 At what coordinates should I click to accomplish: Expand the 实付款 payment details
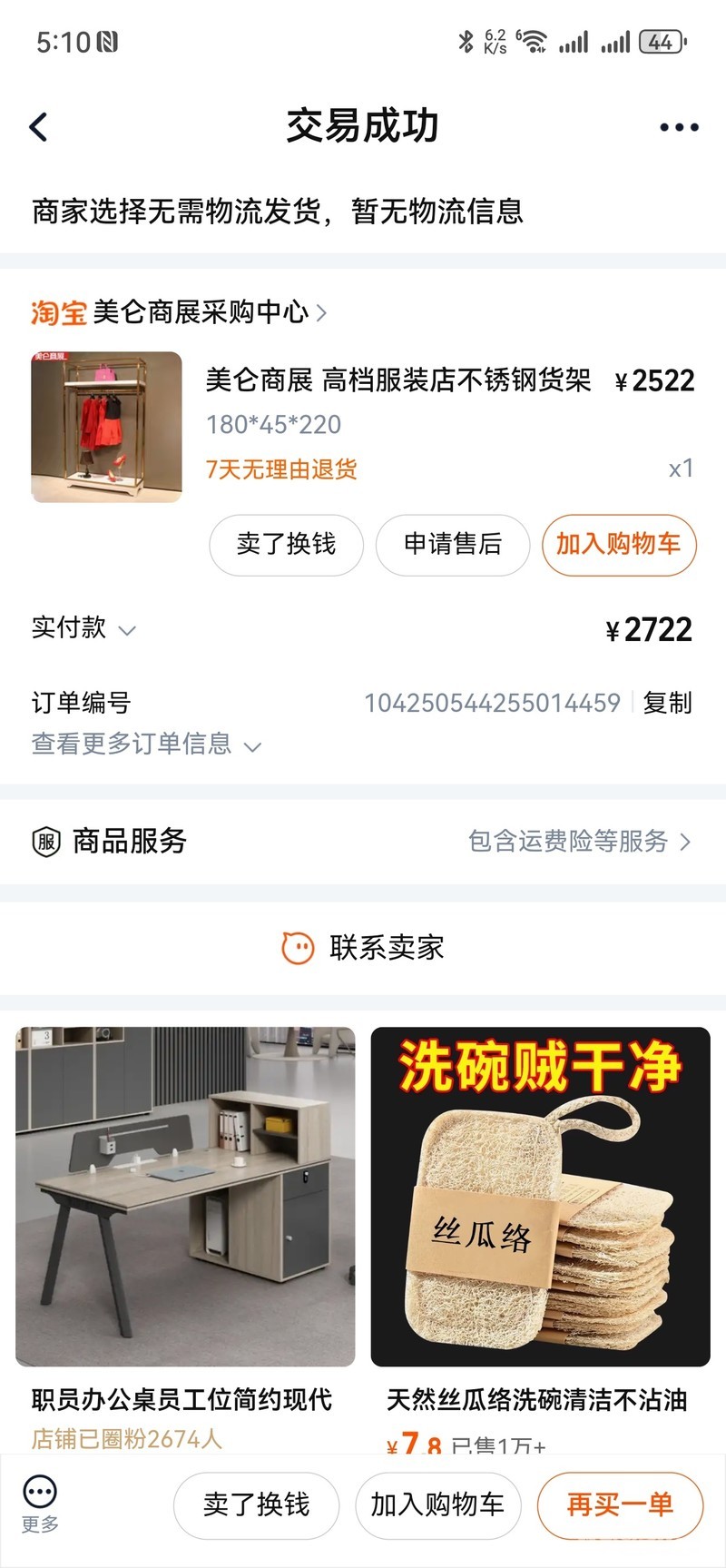(83, 628)
